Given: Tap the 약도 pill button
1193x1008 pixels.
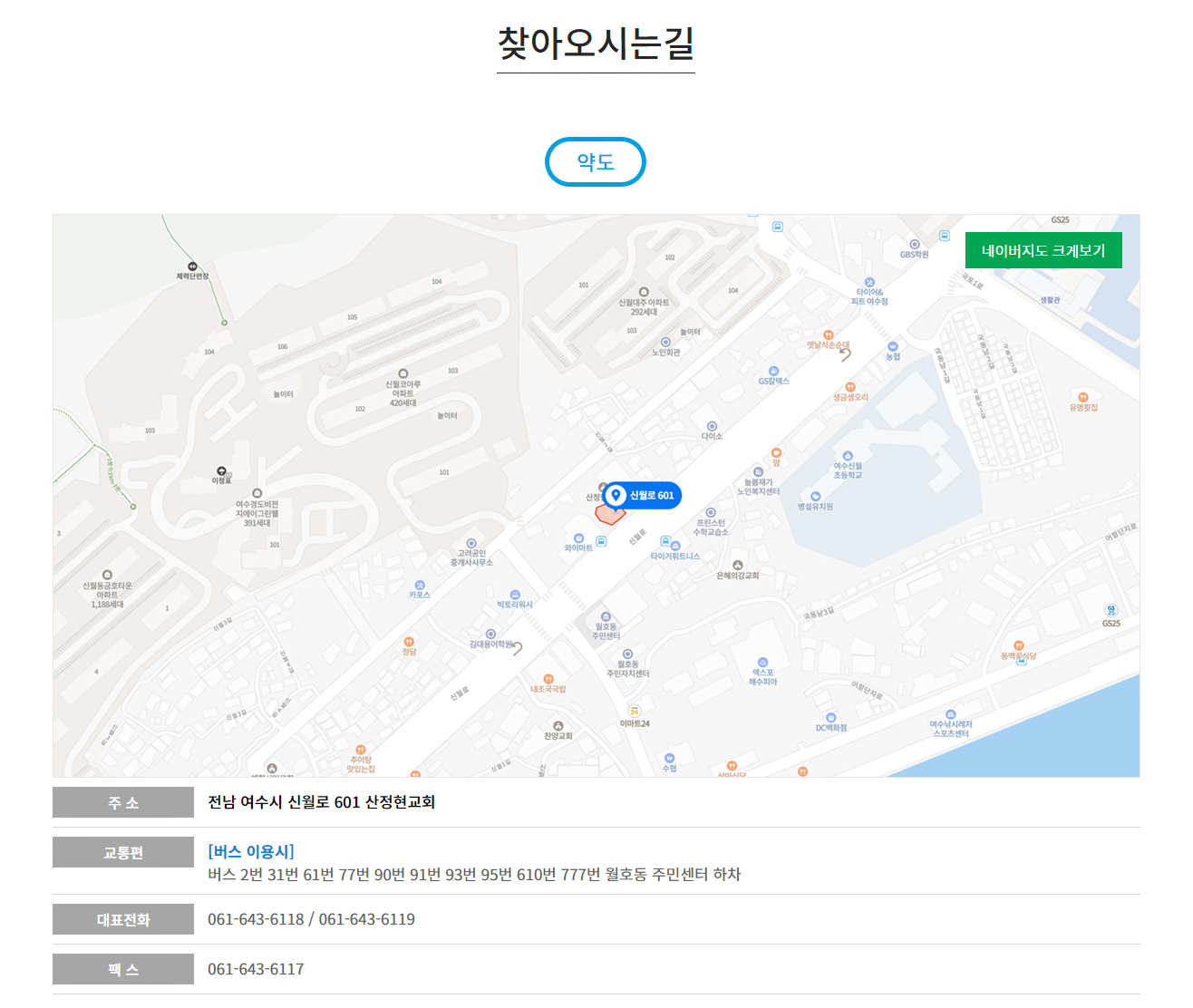Looking at the screenshot, I should click(x=595, y=162).
